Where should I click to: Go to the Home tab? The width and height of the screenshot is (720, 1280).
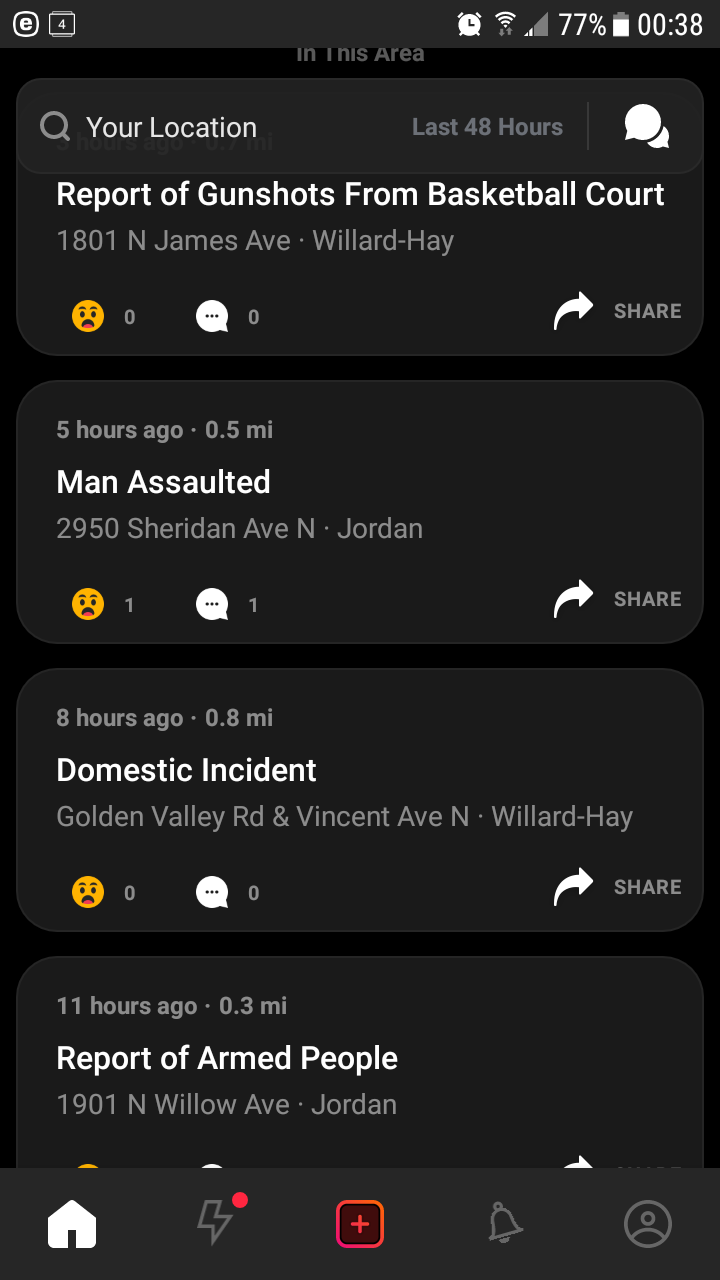click(x=72, y=1224)
